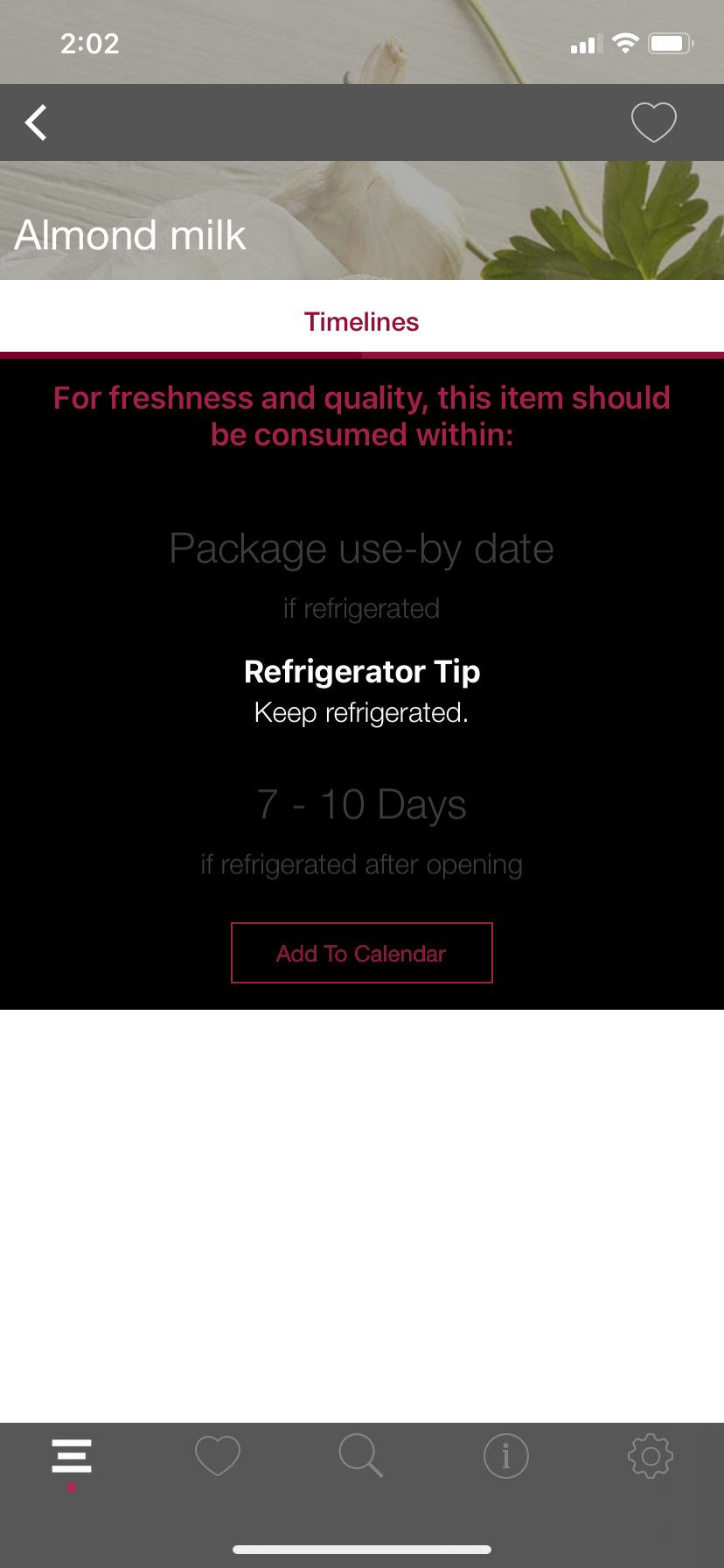This screenshot has width=724, height=1568.
Task: Switch to the favorites tab in the bottom bar
Action: (x=217, y=1456)
